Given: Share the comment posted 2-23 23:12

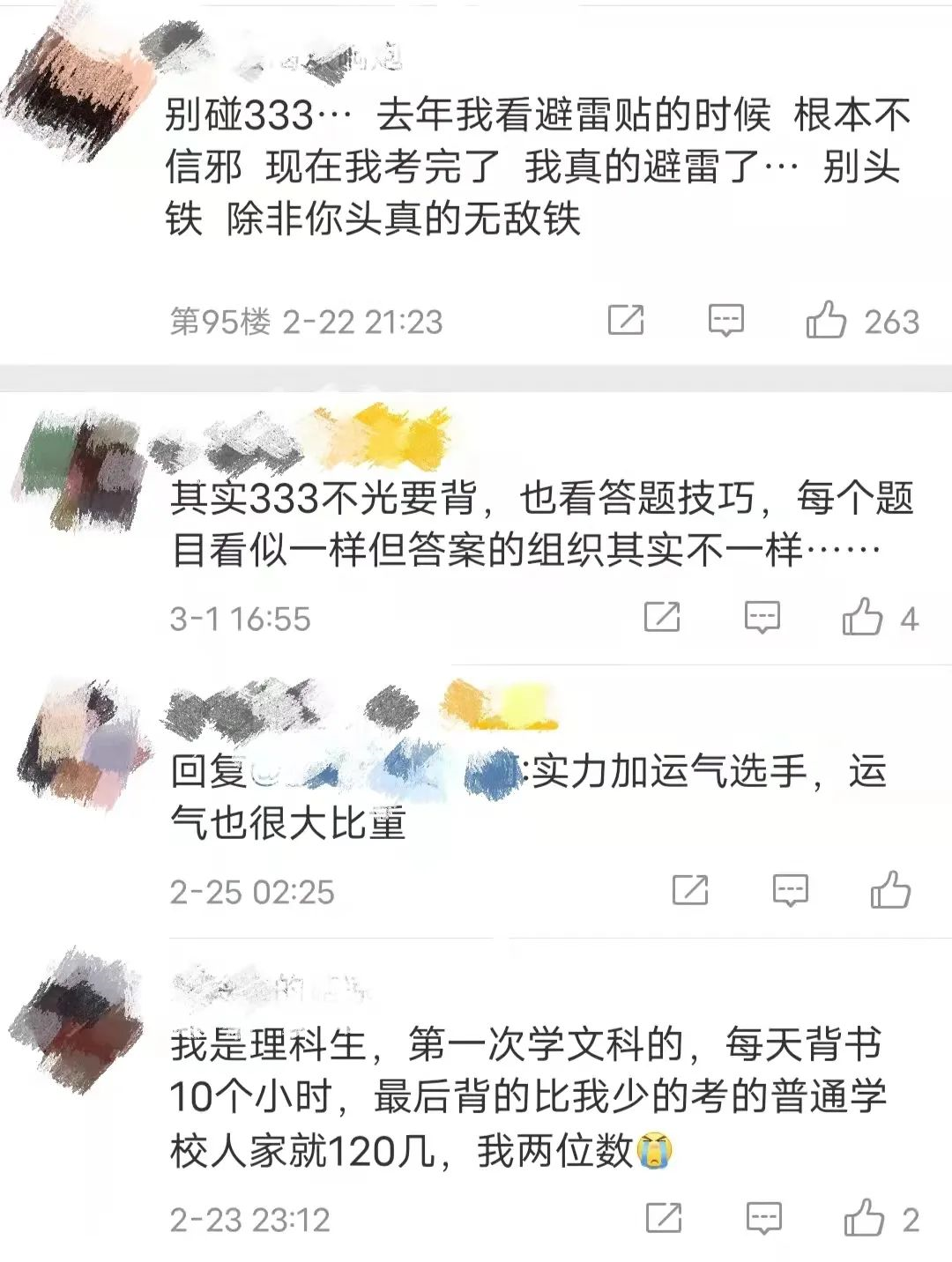Looking at the screenshot, I should coord(664,1219).
